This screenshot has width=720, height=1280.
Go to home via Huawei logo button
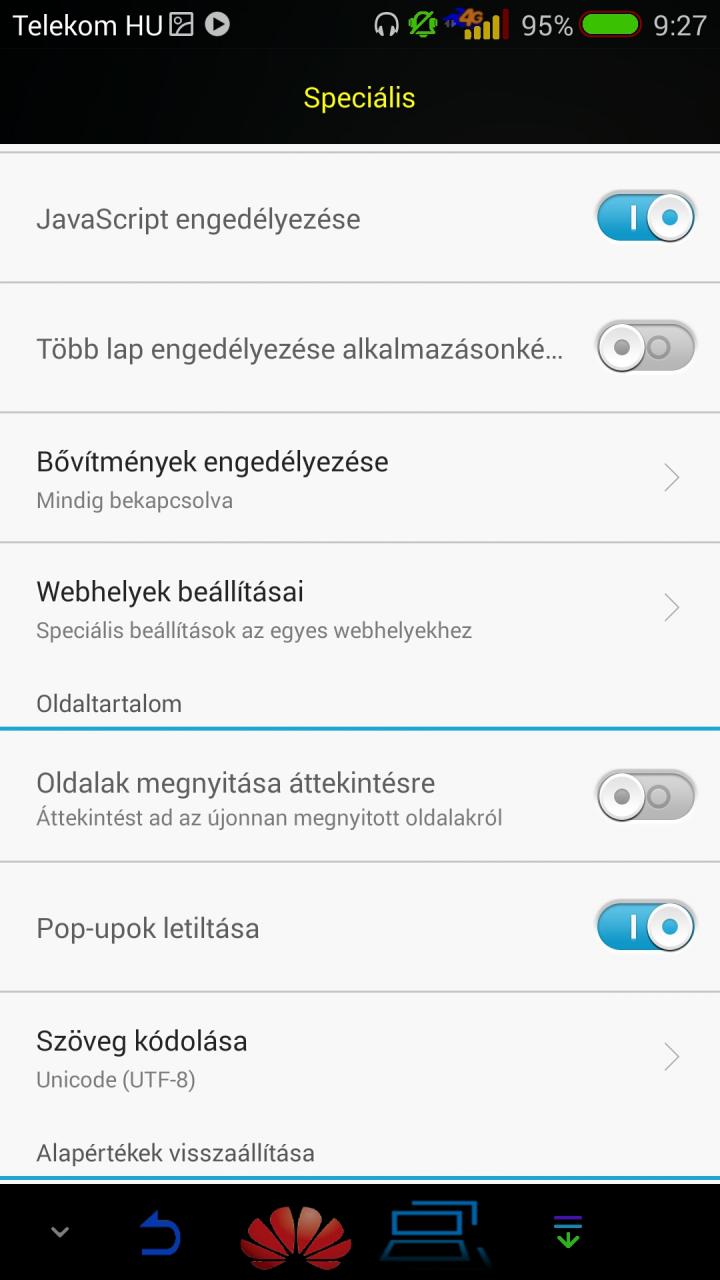(x=296, y=1237)
